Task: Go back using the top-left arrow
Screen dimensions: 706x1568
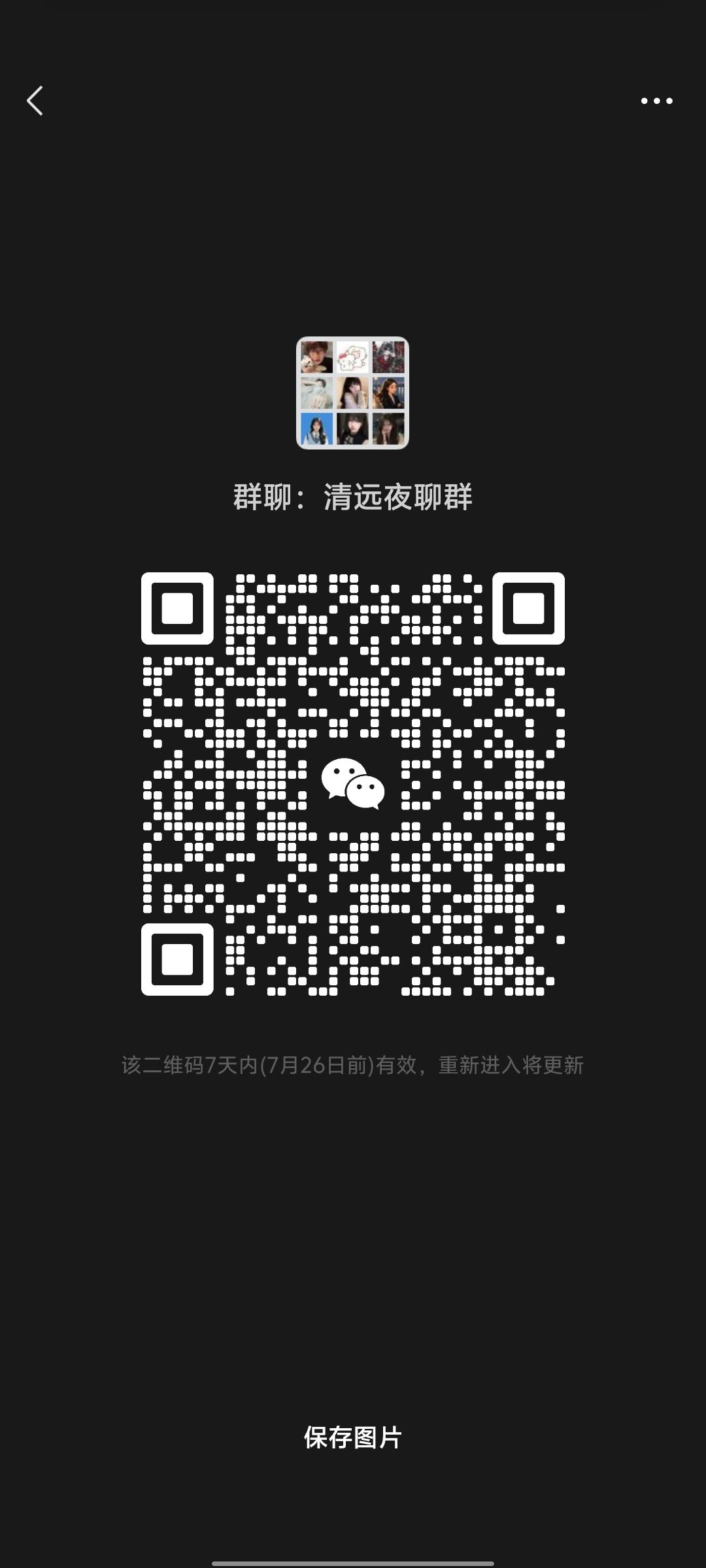Action: click(x=35, y=101)
